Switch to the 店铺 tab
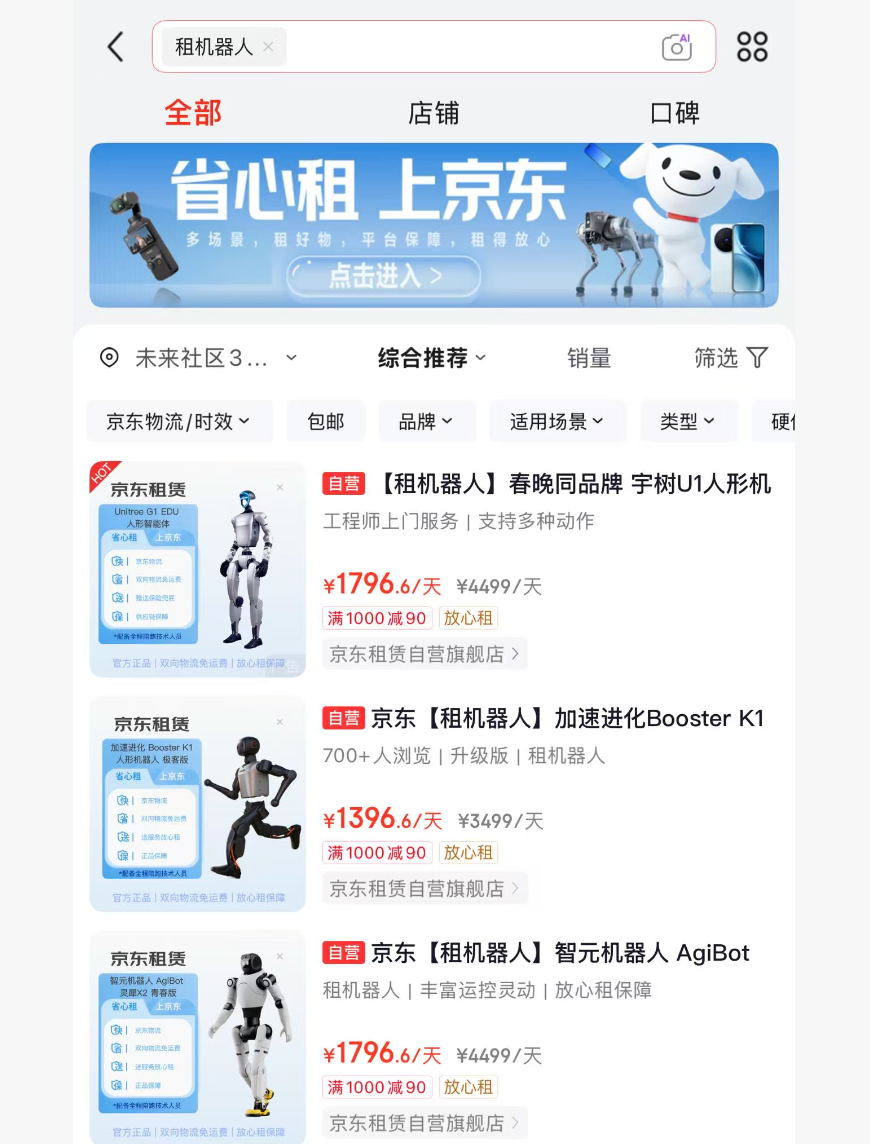This screenshot has height=1144, width=870. [x=434, y=113]
